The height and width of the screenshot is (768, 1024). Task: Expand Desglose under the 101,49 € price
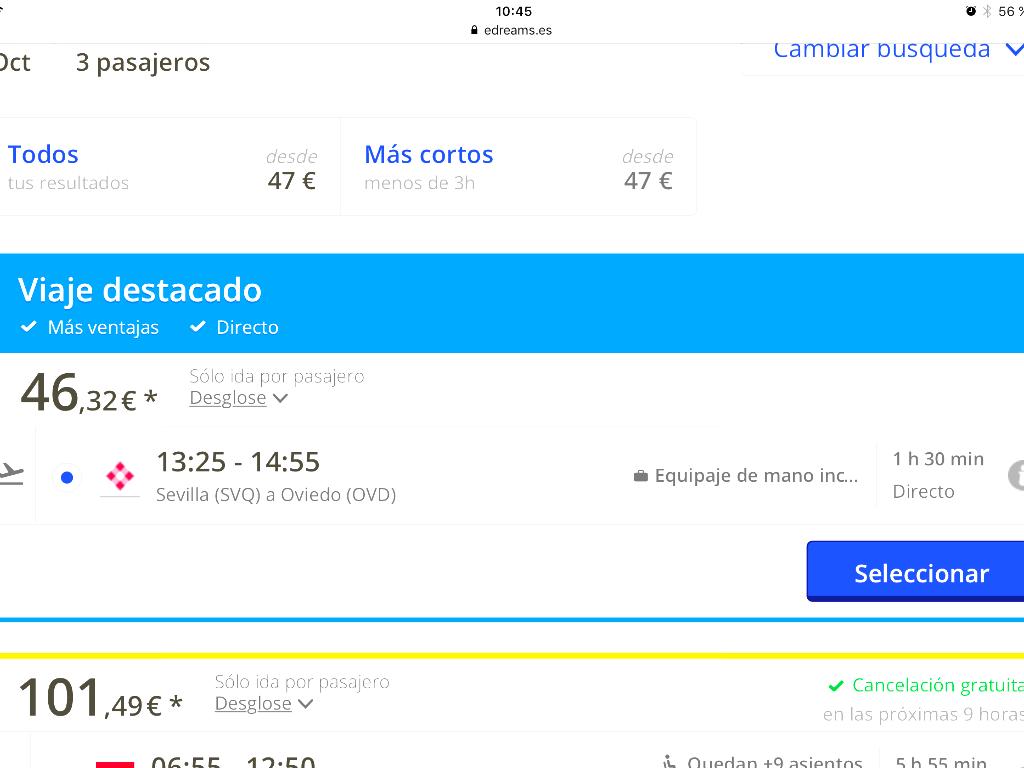point(263,704)
